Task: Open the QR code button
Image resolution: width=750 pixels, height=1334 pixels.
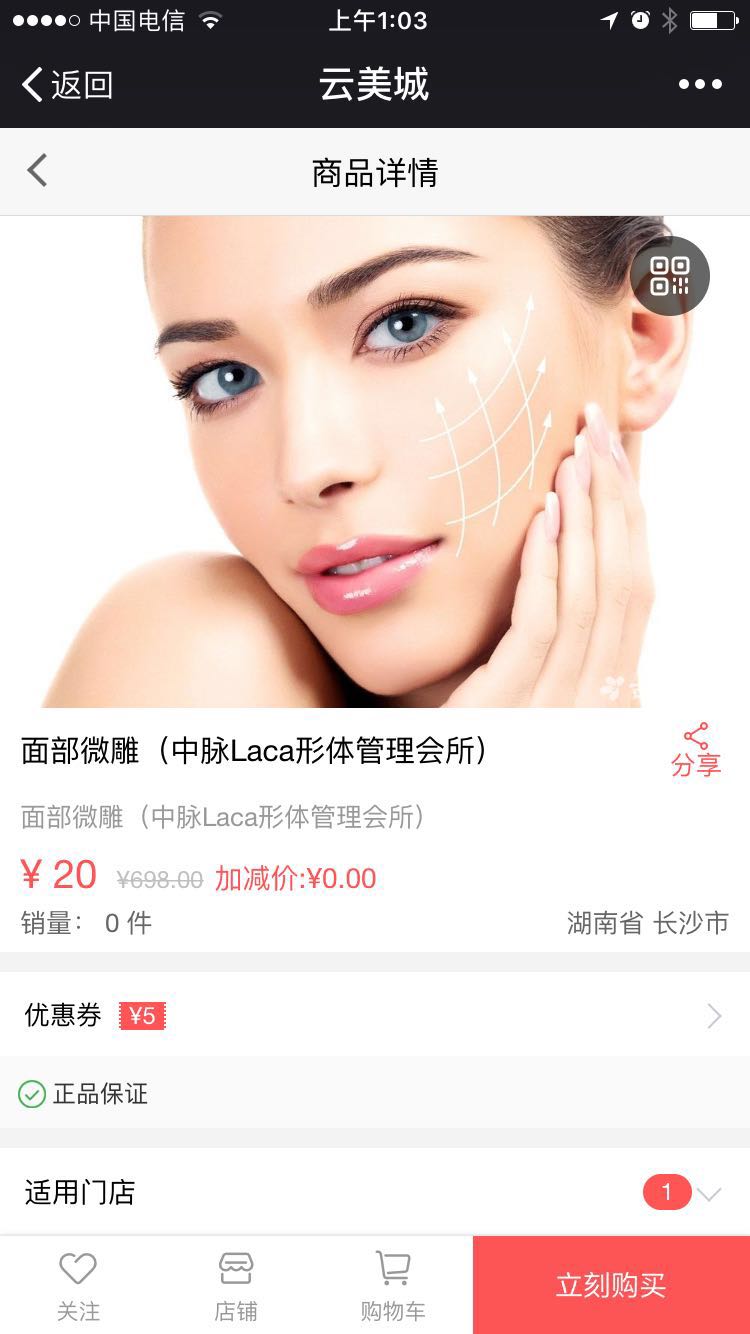Action: coord(669,276)
